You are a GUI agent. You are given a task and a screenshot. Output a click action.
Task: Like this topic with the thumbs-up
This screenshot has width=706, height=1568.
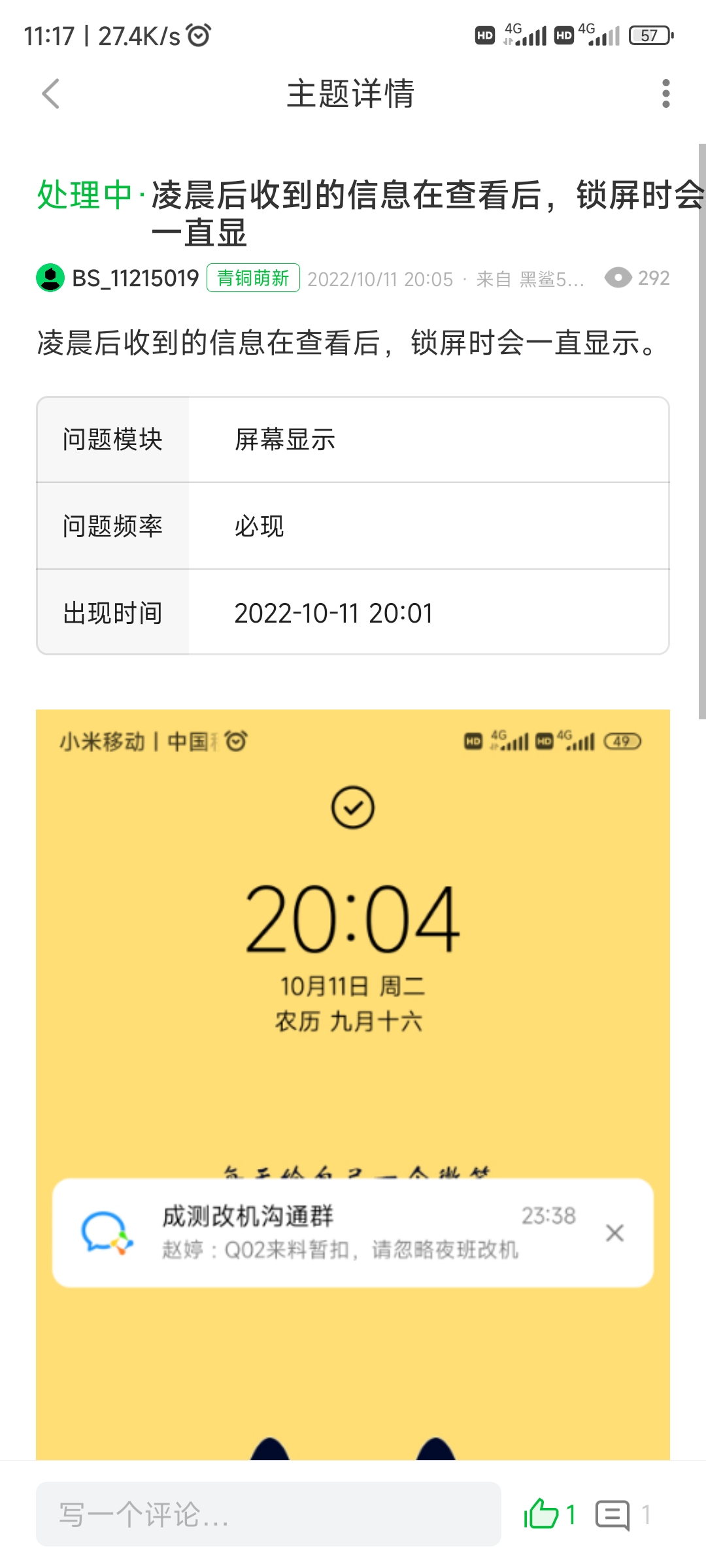tap(541, 1514)
